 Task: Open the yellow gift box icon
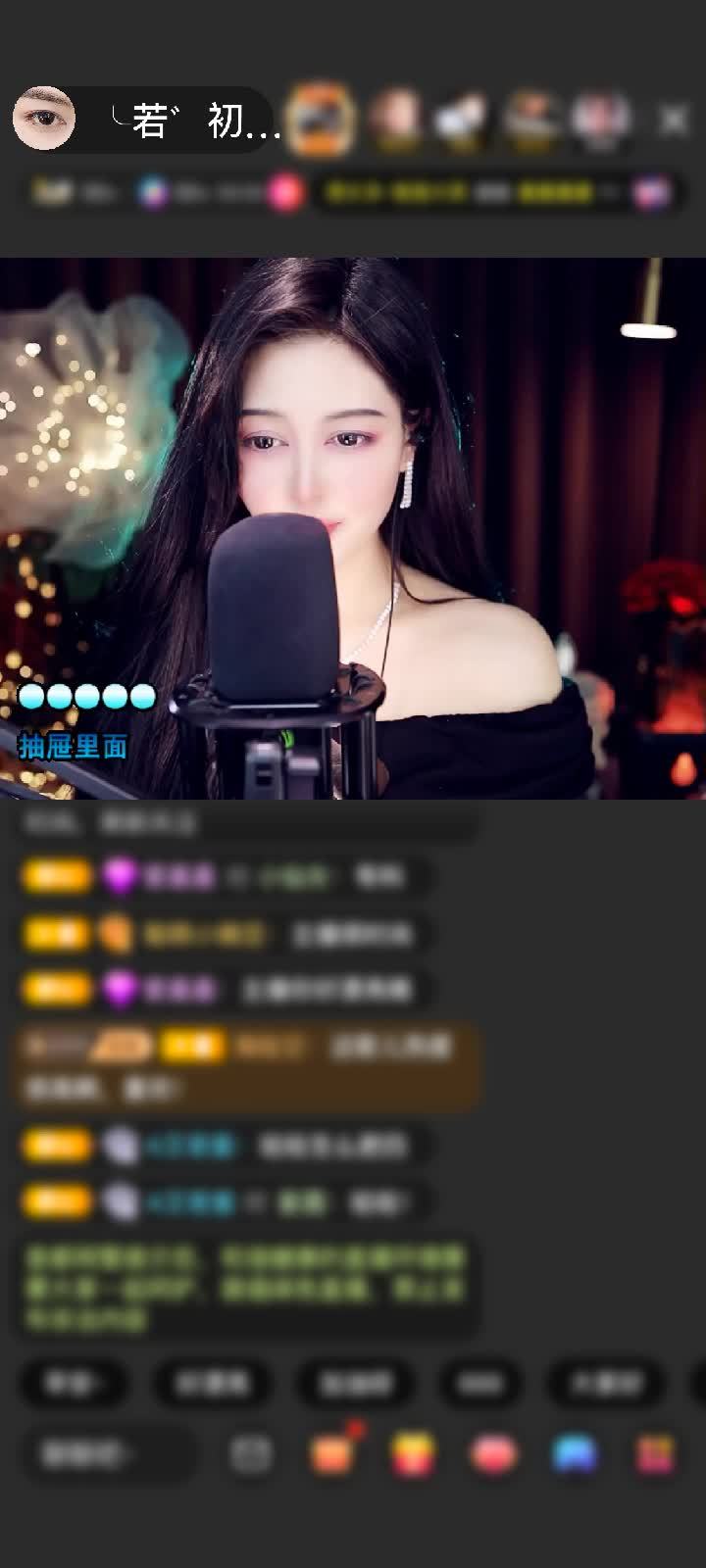pyautogui.click(x=414, y=1453)
